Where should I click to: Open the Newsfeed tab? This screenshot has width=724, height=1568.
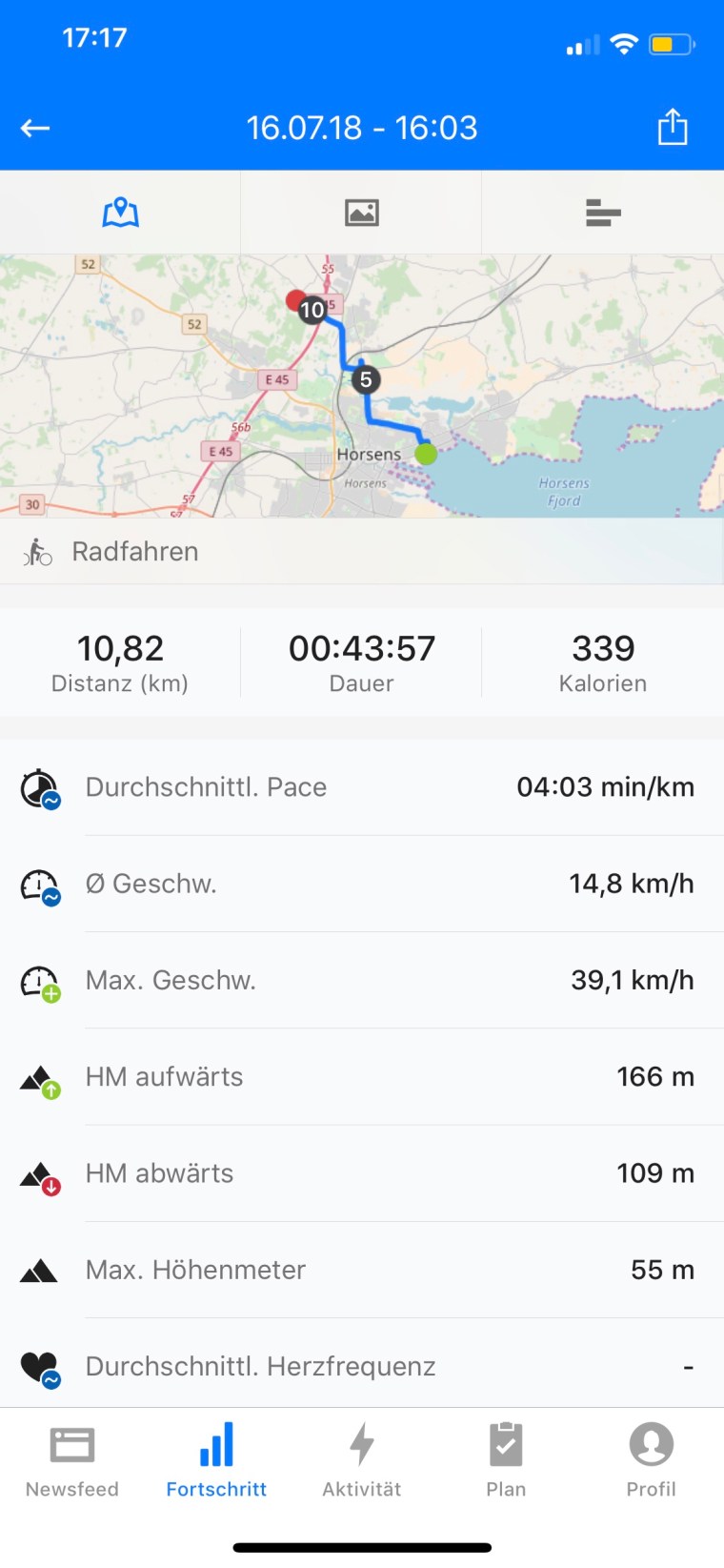(72, 1459)
